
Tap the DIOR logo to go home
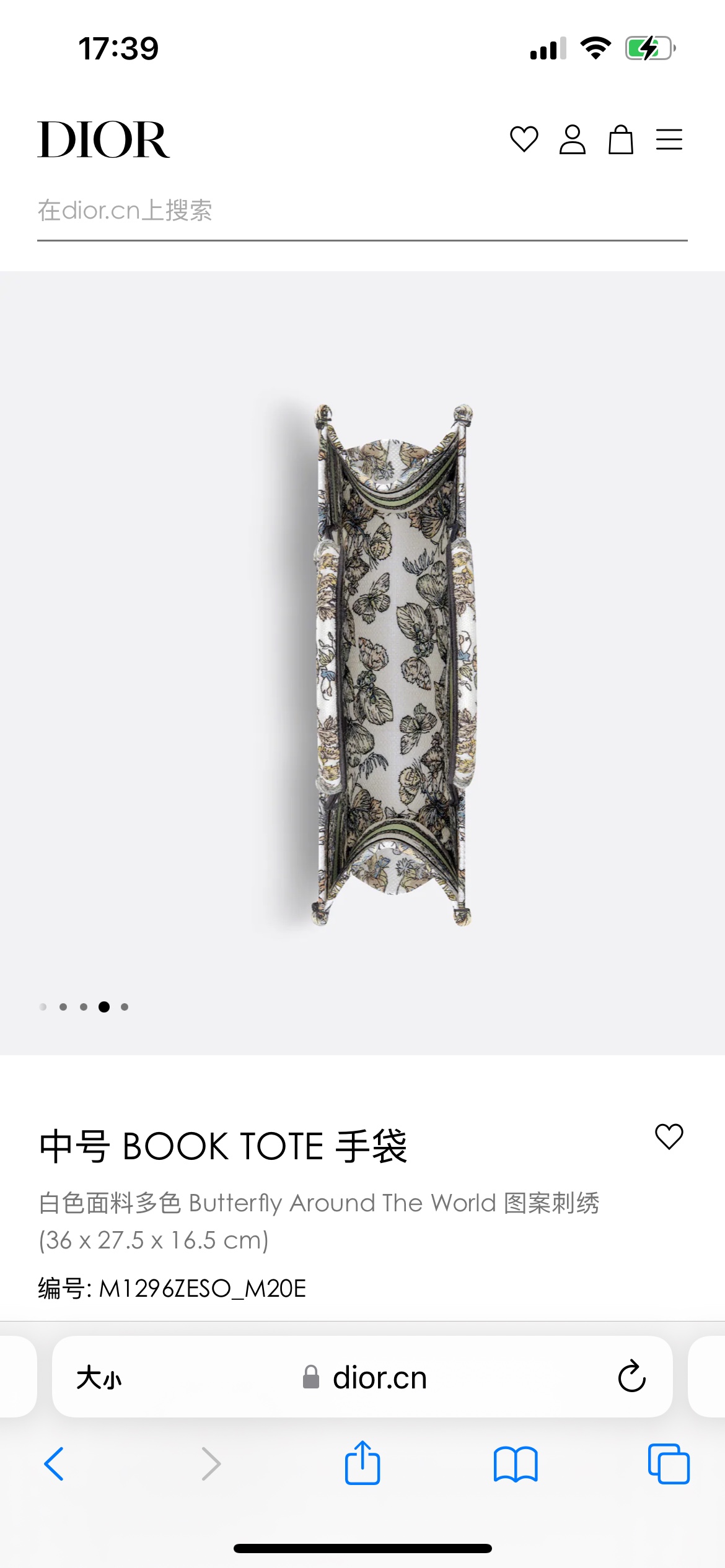[x=103, y=140]
